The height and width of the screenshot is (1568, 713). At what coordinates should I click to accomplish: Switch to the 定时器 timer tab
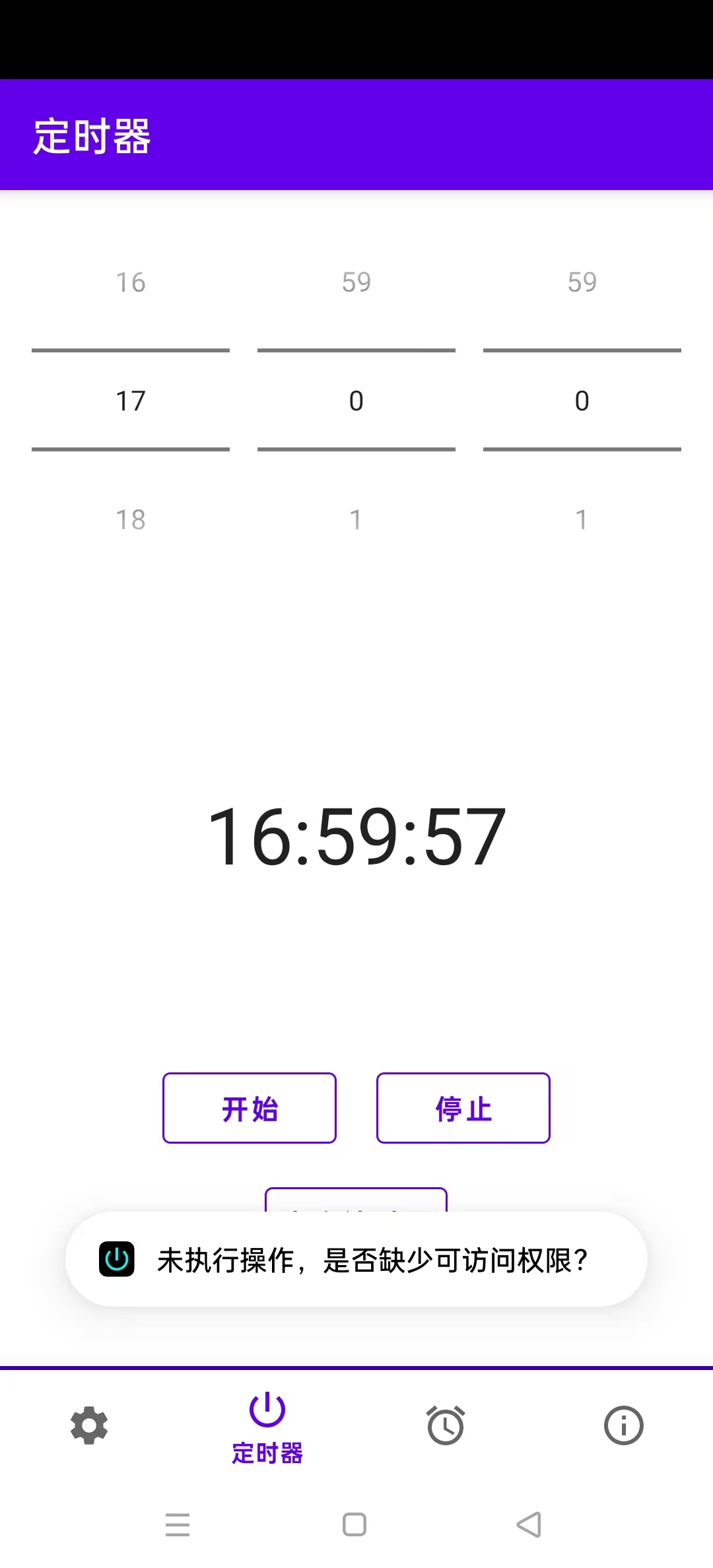(267, 1425)
